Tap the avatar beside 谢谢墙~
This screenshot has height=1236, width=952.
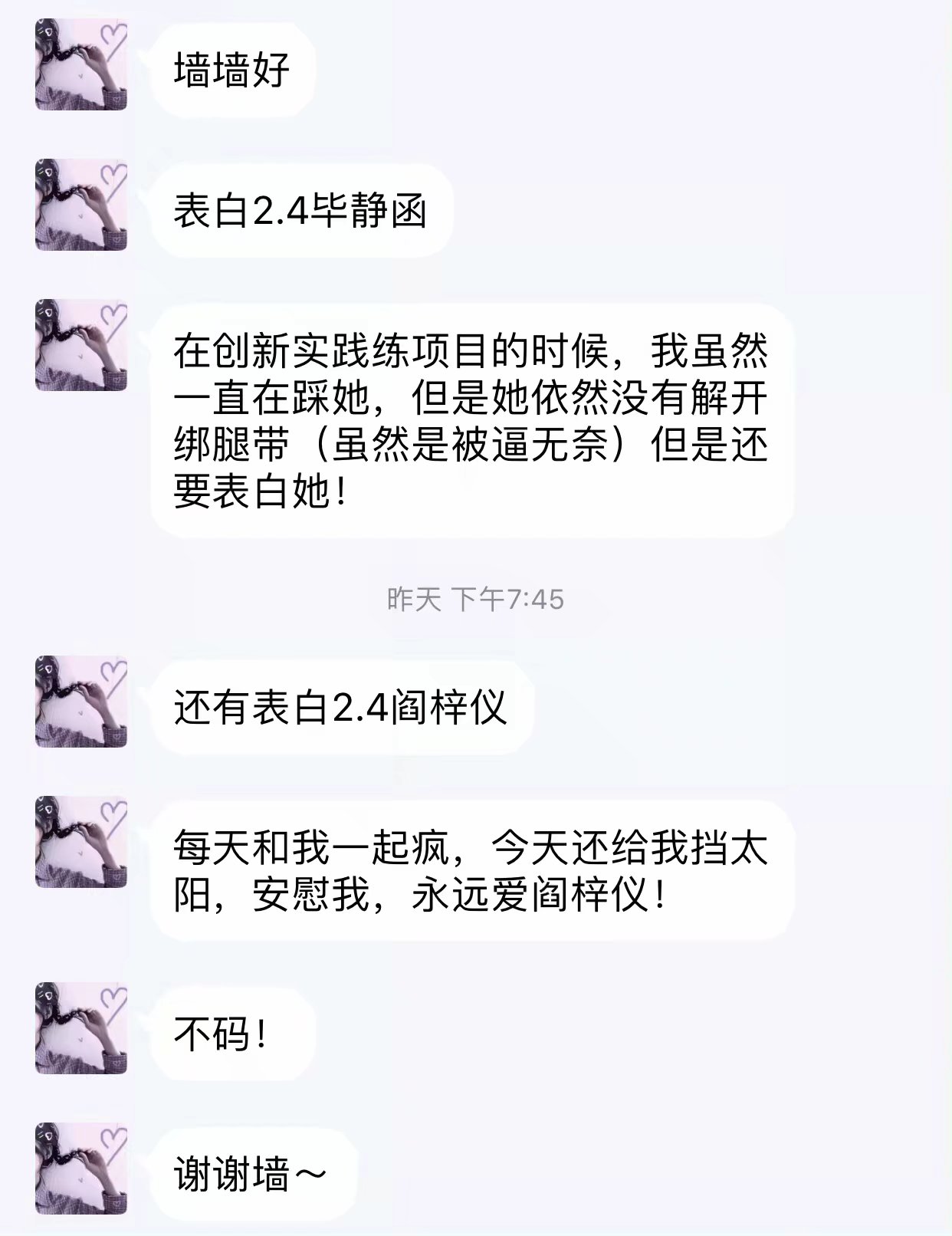pyautogui.click(x=81, y=1169)
